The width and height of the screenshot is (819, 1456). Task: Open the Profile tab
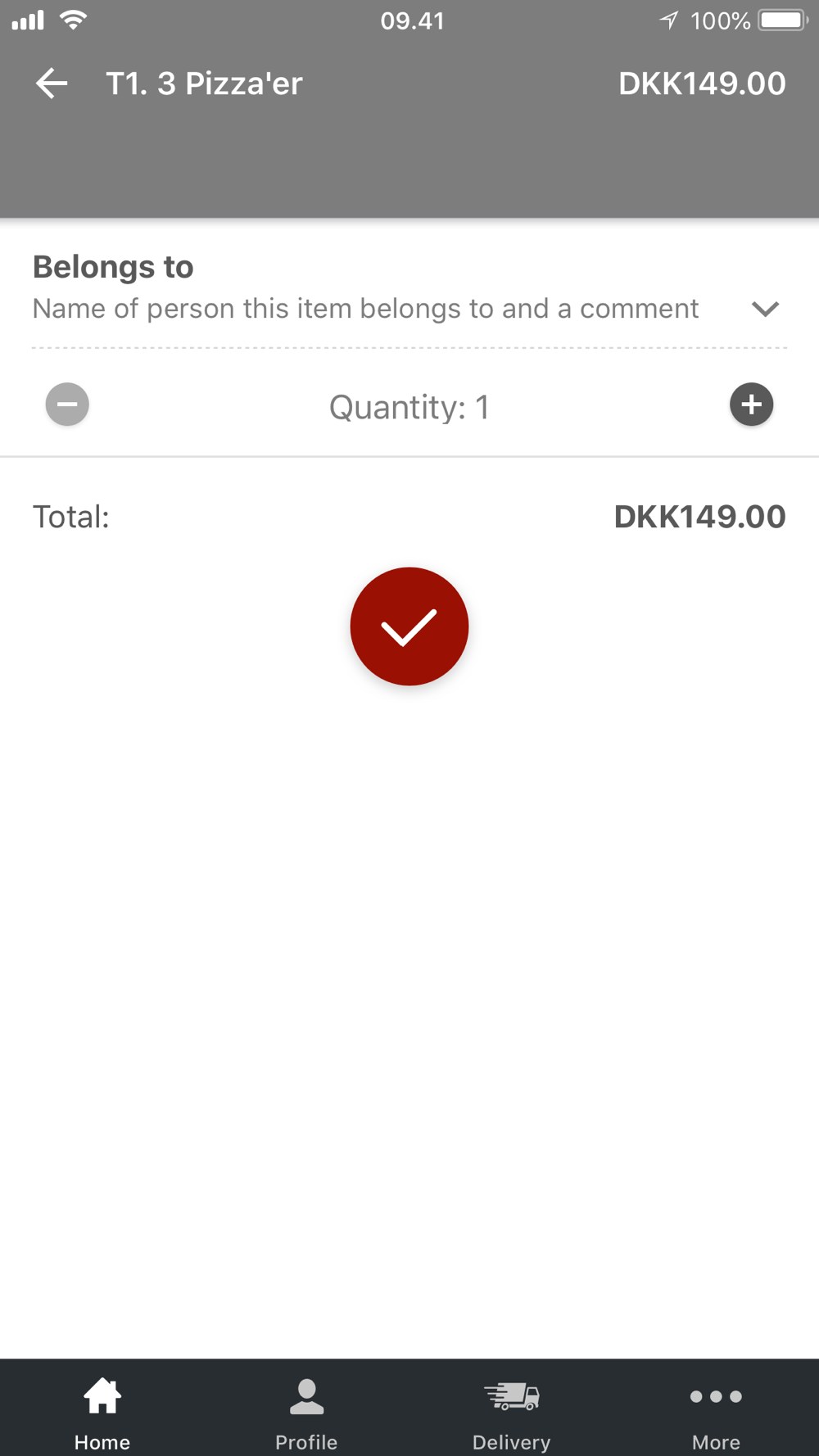pyautogui.click(x=306, y=1410)
